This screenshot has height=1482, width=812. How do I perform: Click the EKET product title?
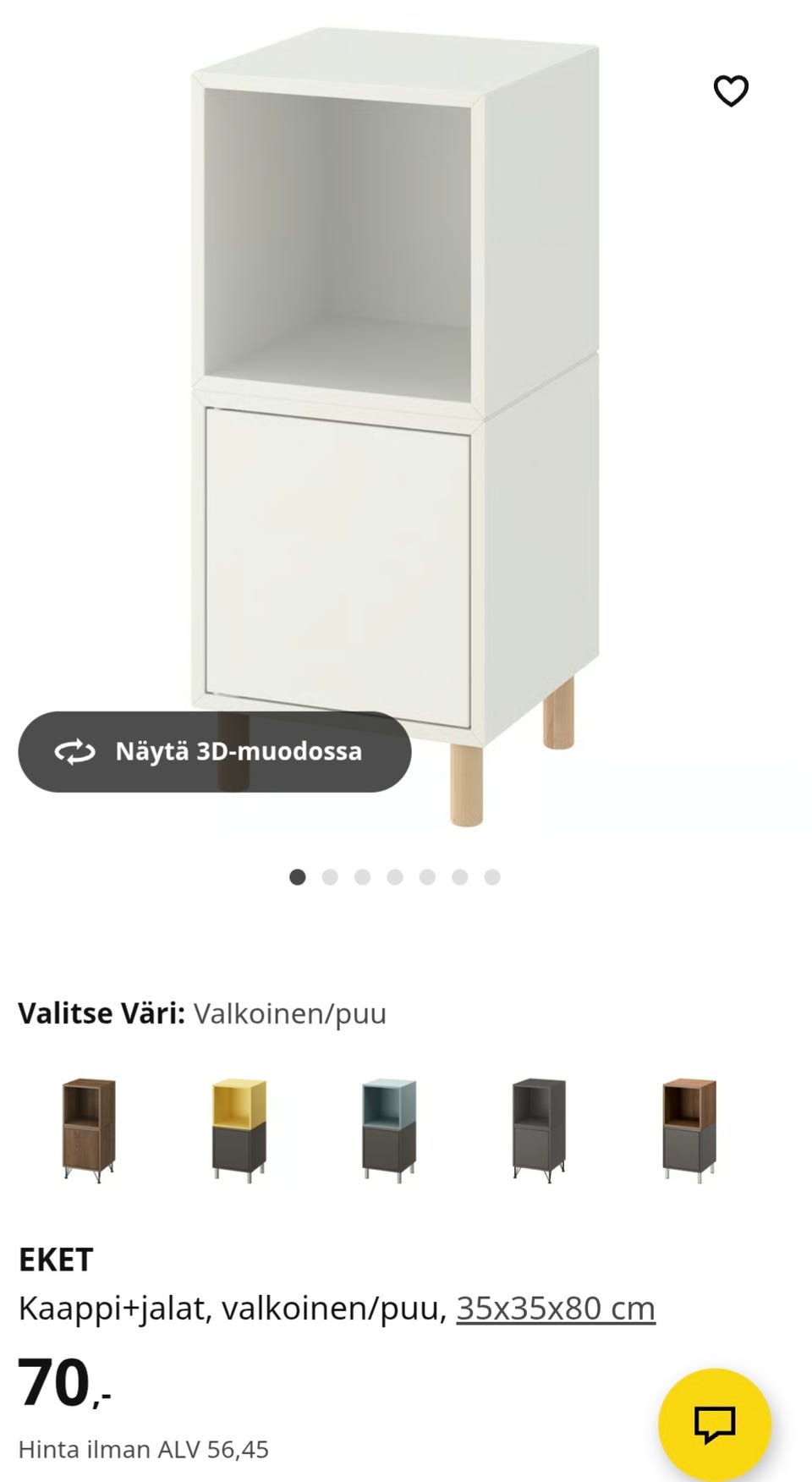click(55, 1260)
